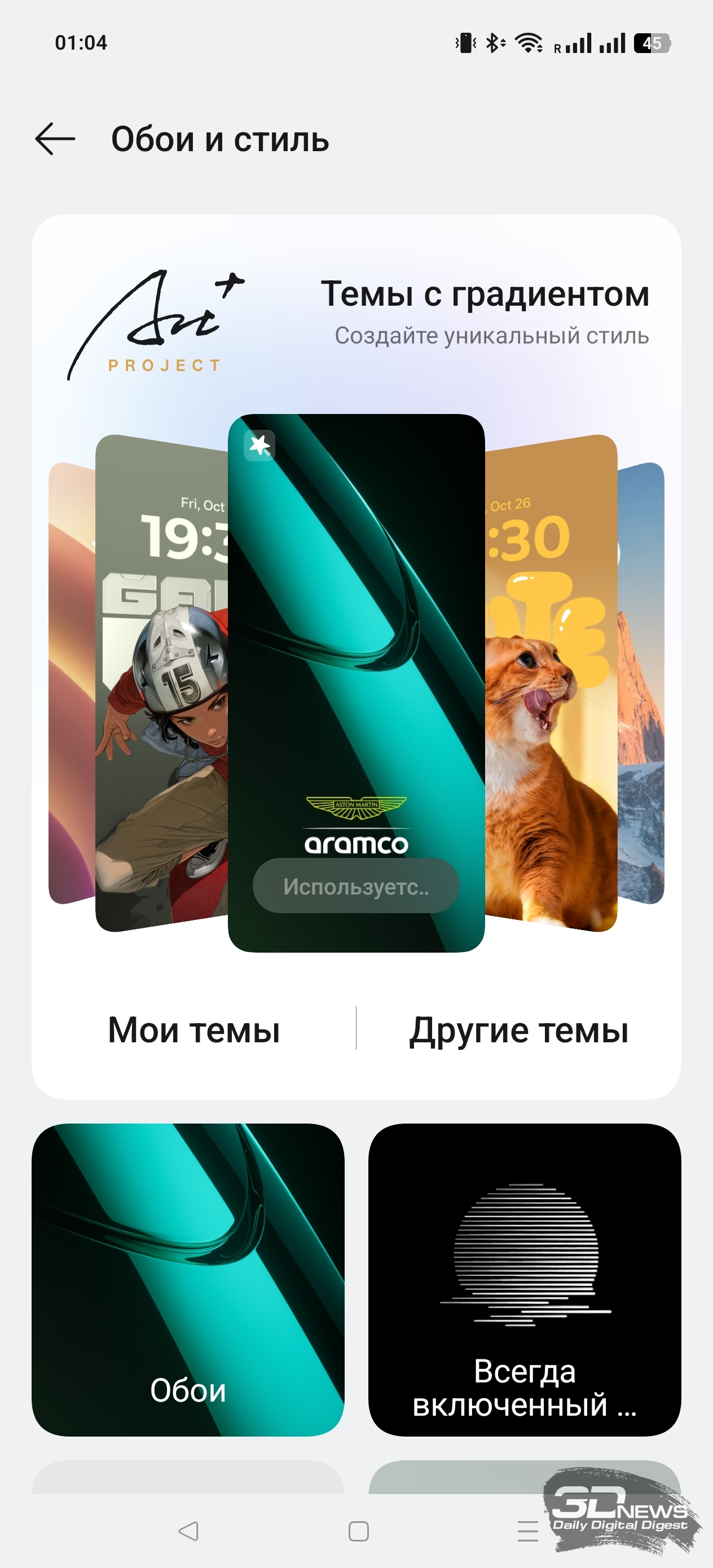Go back from Обои и стиль
The width and height of the screenshot is (713, 1568).
(55, 139)
